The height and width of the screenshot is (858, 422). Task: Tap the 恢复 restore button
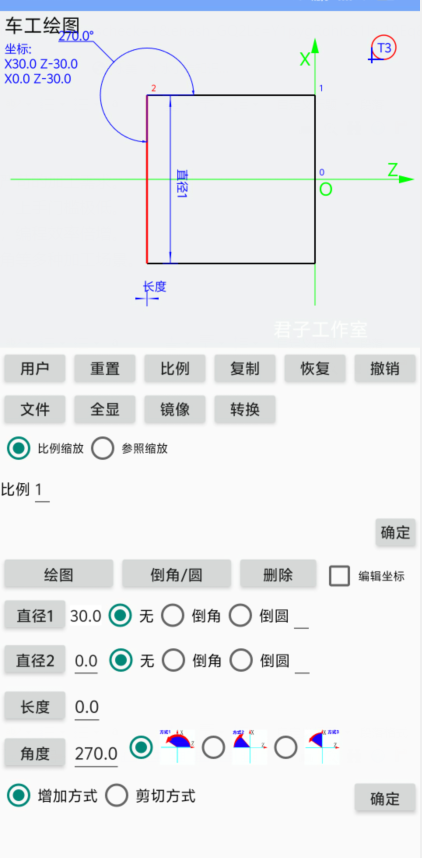(x=315, y=368)
